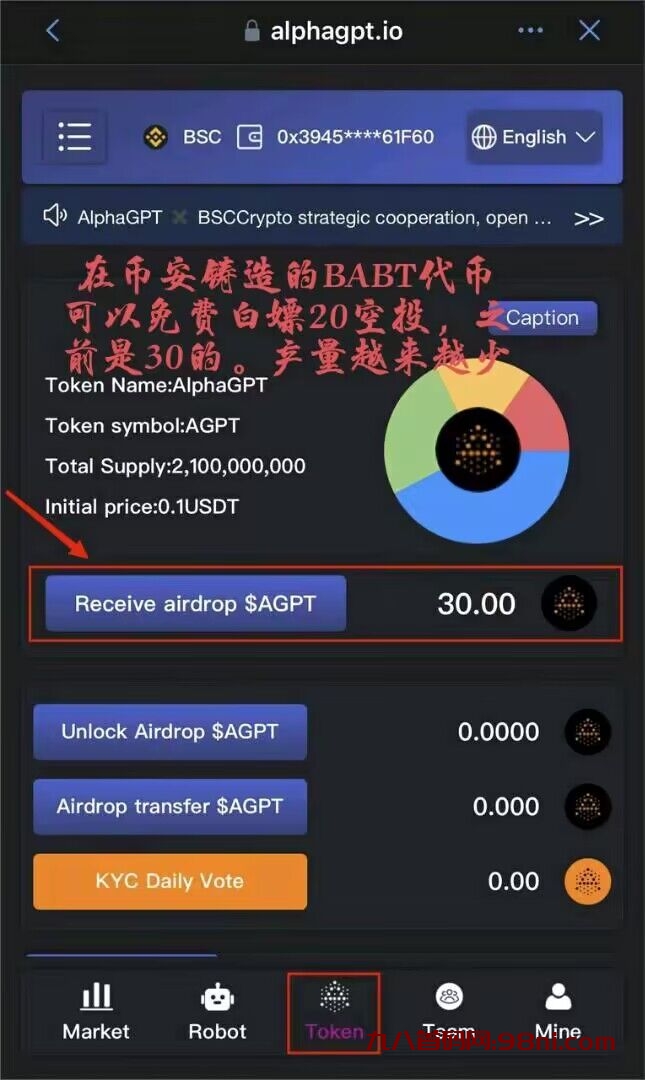Tap Airdrop transfer $AGPT
Screen dimensions: 645x1080
[x=170, y=806]
